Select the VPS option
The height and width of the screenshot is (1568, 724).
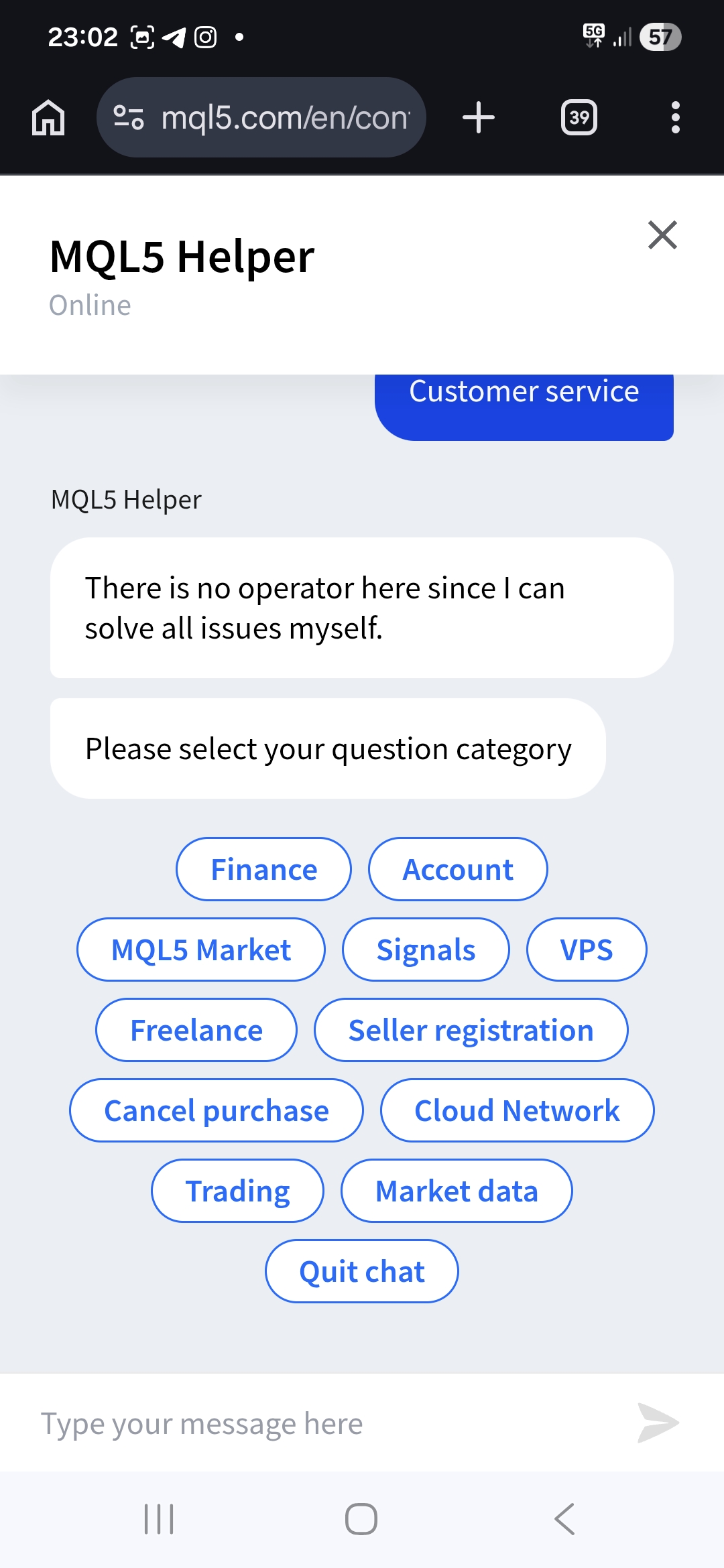(587, 950)
